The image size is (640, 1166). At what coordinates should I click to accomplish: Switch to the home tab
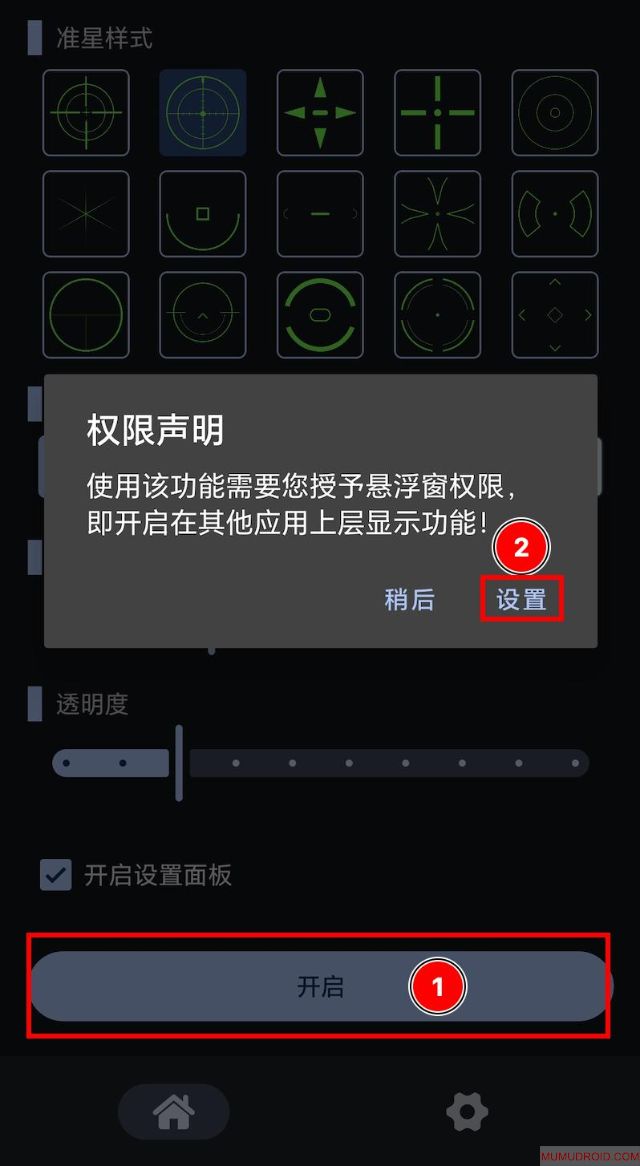[173, 1110]
